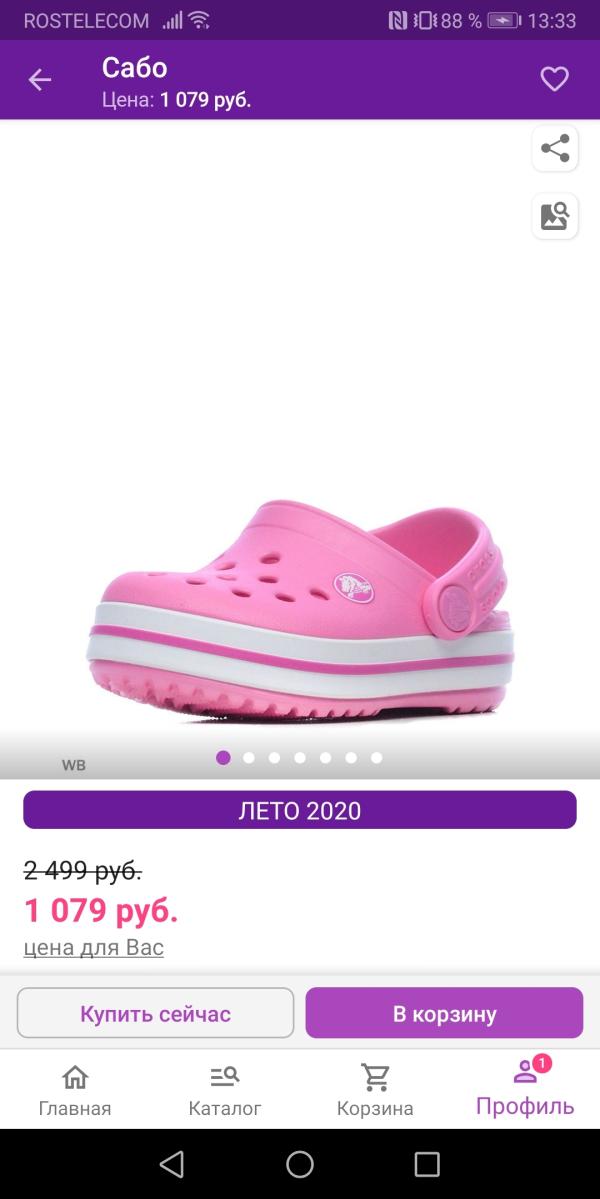
Task: Add Сабо to favorites with the heart
Action: pos(554,80)
